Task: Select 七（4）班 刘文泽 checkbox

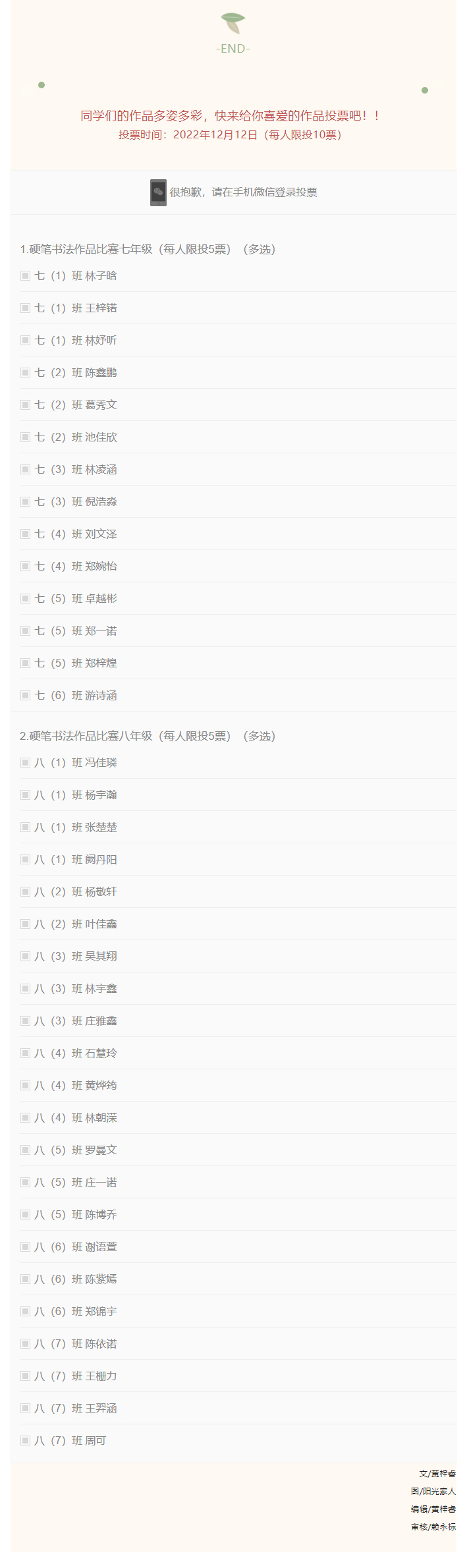Action: [25, 534]
